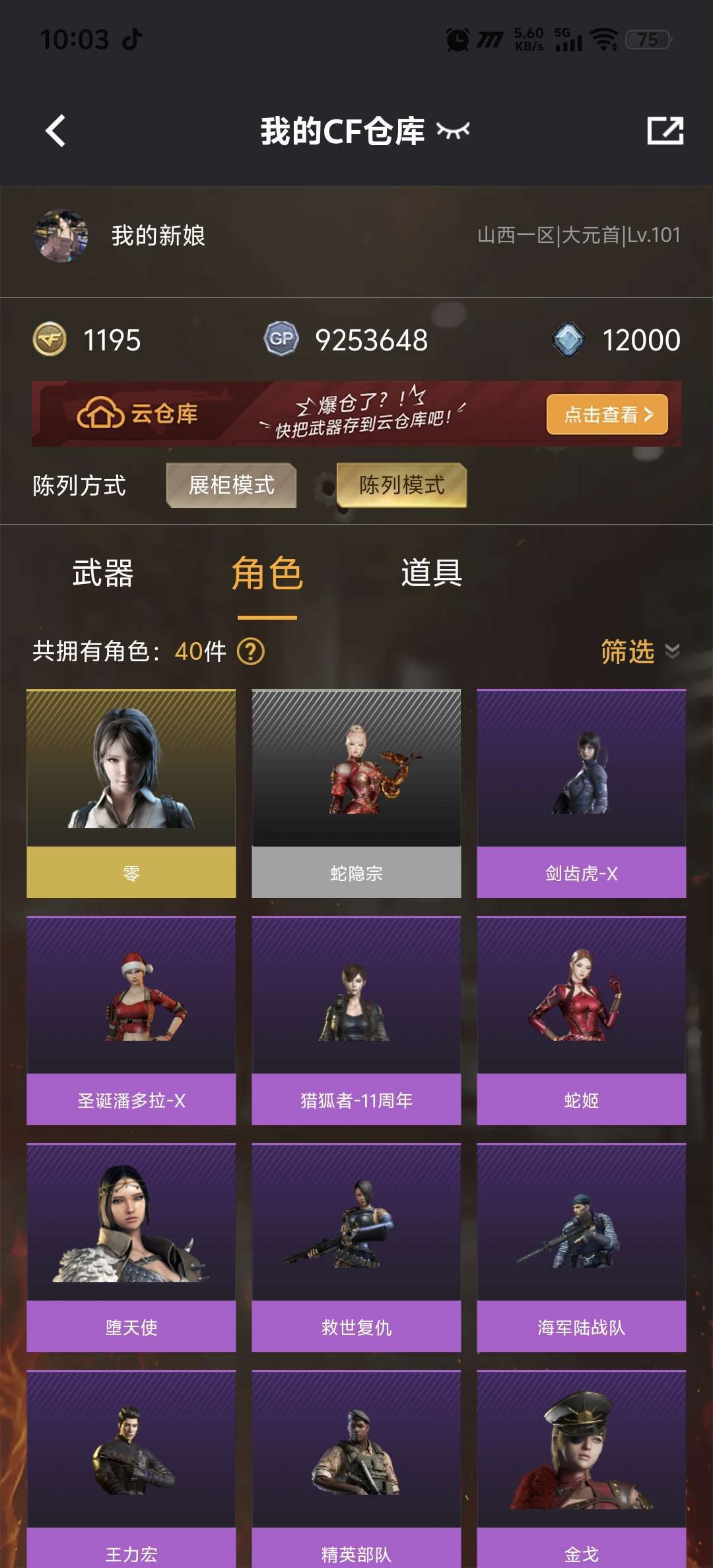Tap the 堕天使 character card
The width and height of the screenshot is (713, 1568).
131,1247
